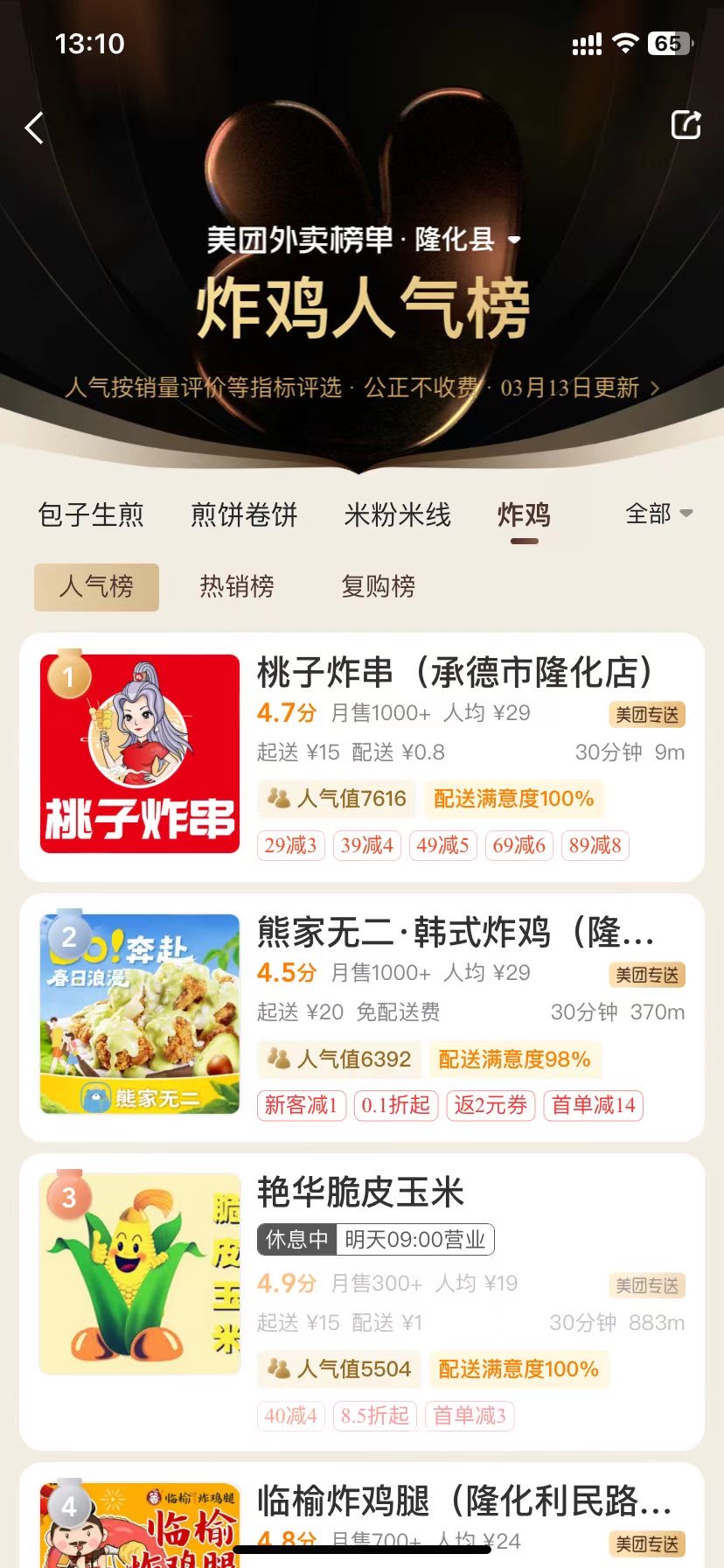Switch to the 煎饼卷饼 category tab
Screen dimensions: 724x1568
pos(244,514)
